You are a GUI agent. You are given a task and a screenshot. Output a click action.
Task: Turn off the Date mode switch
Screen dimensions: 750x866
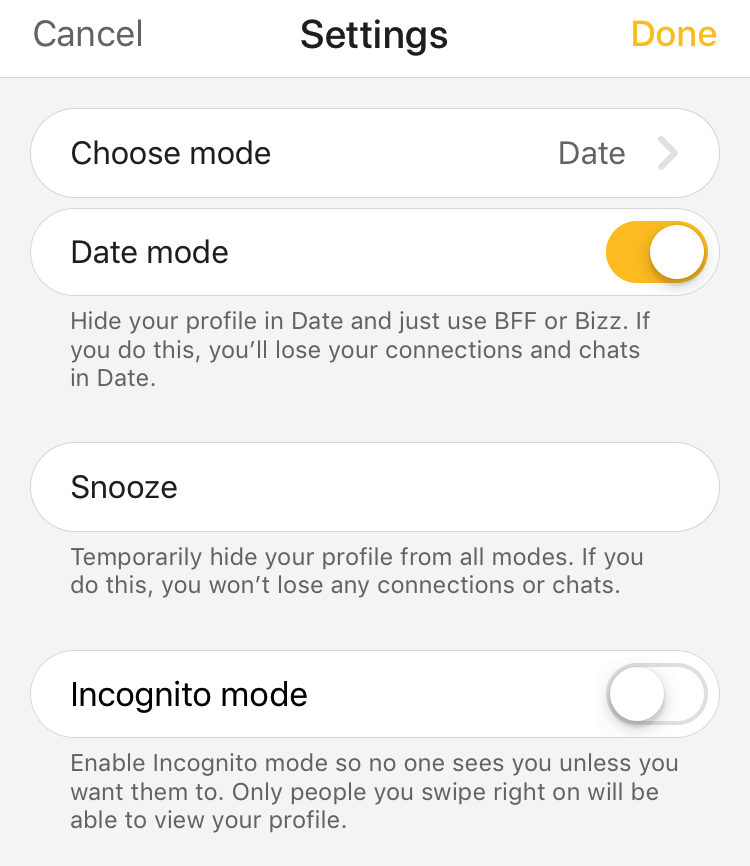click(x=656, y=252)
